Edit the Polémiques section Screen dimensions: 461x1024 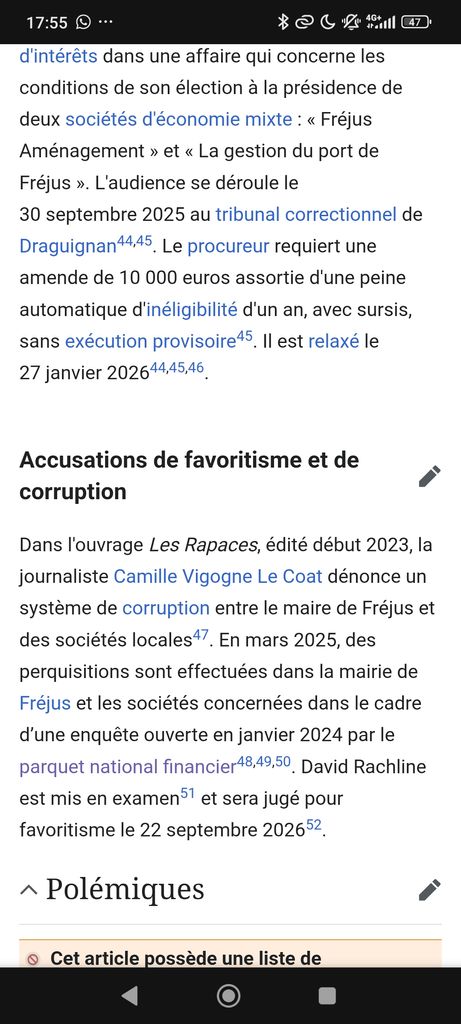tap(430, 889)
